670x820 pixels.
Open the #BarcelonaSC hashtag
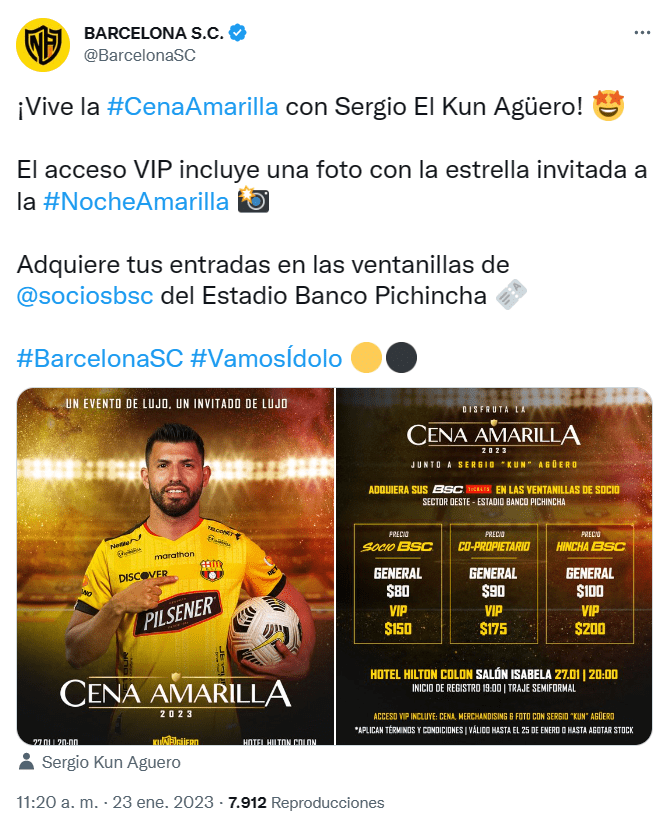click(x=100, y=359)
